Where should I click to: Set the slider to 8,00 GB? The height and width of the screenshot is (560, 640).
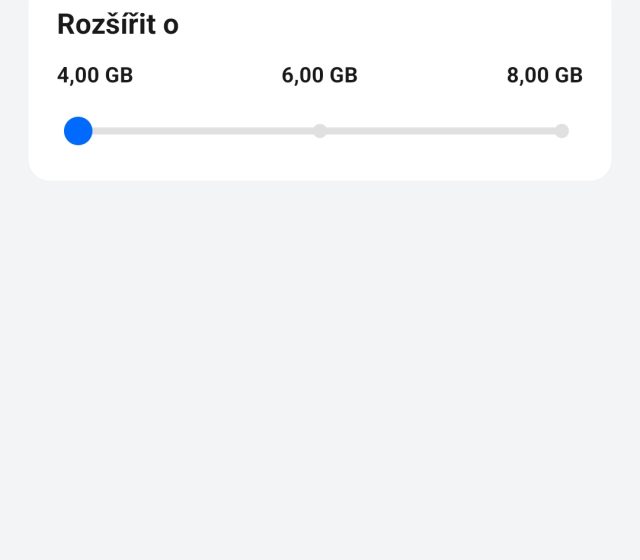[x=561, y=131]
